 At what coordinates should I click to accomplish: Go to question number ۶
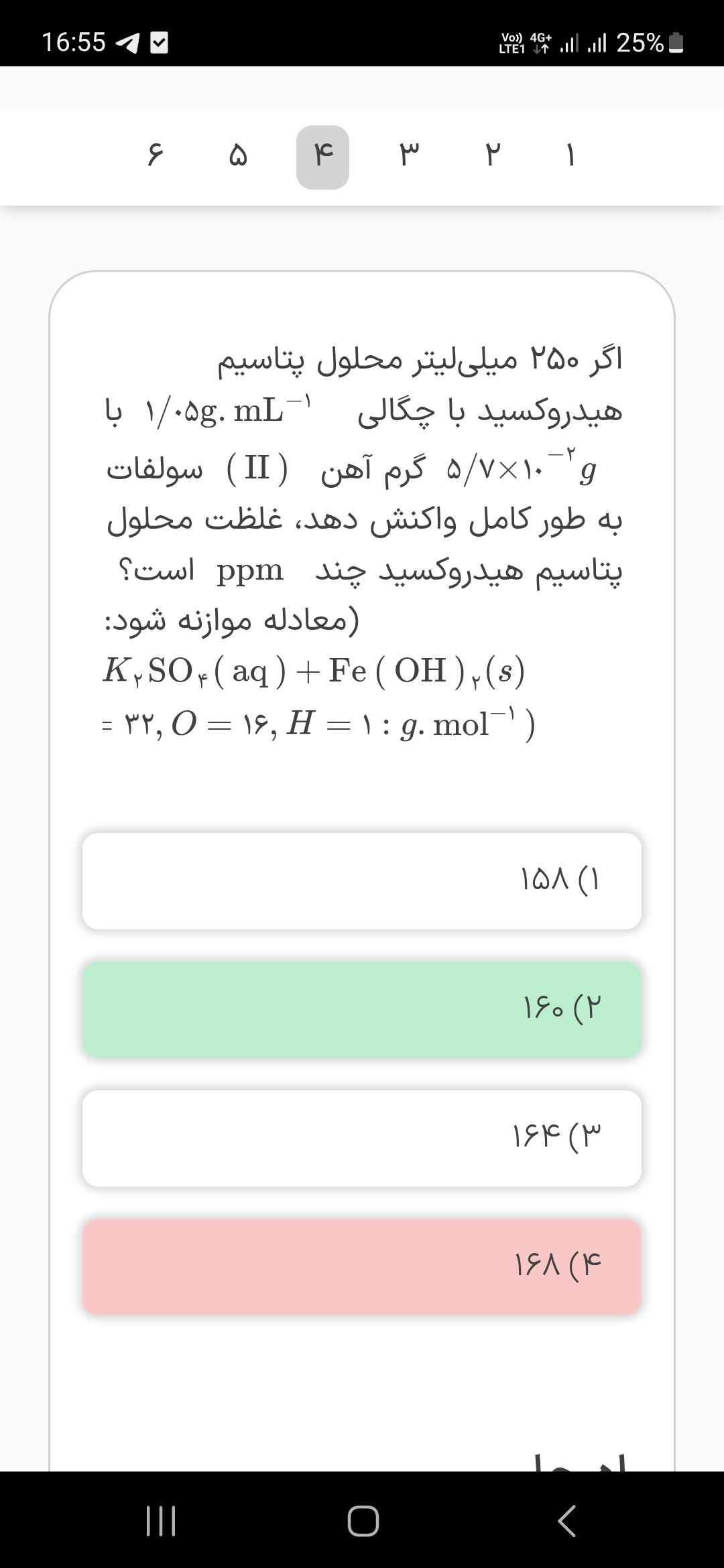156,157
